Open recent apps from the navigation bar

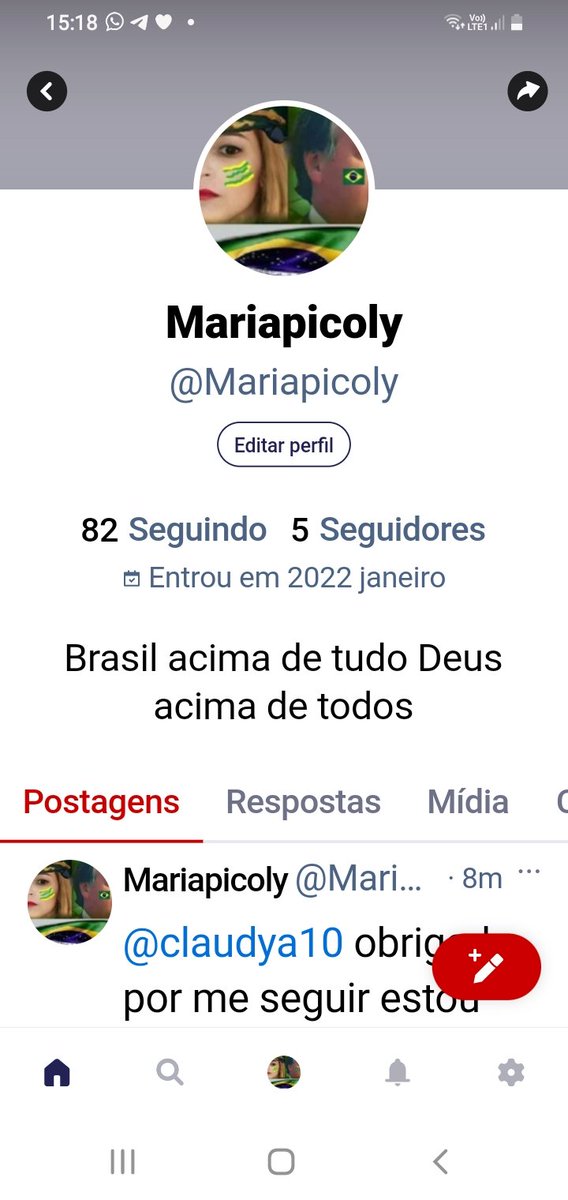[x=122, y=1161]
